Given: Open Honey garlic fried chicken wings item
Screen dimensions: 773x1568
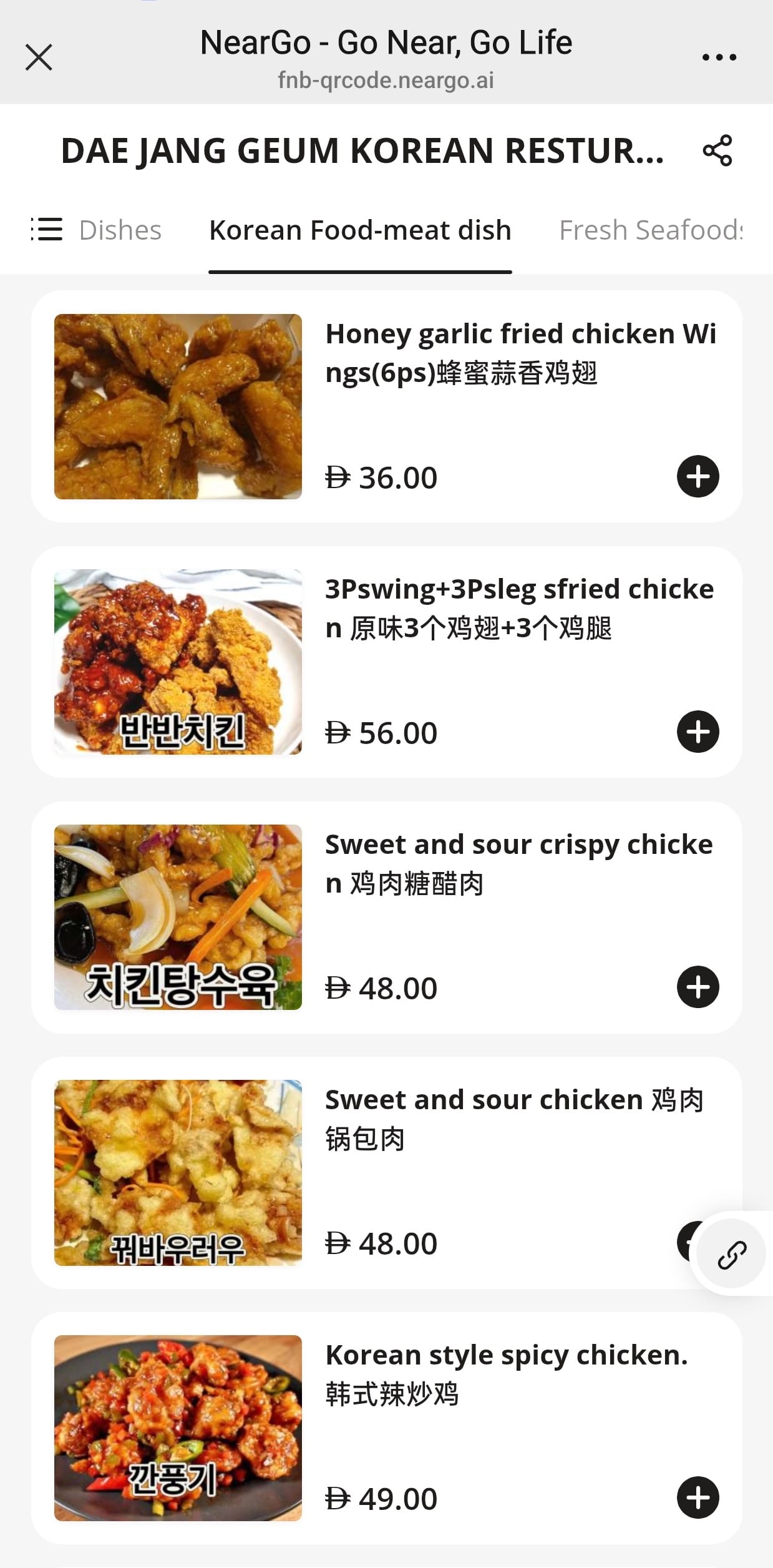Looking at the screenshot, I should click(x=386, y=406).
